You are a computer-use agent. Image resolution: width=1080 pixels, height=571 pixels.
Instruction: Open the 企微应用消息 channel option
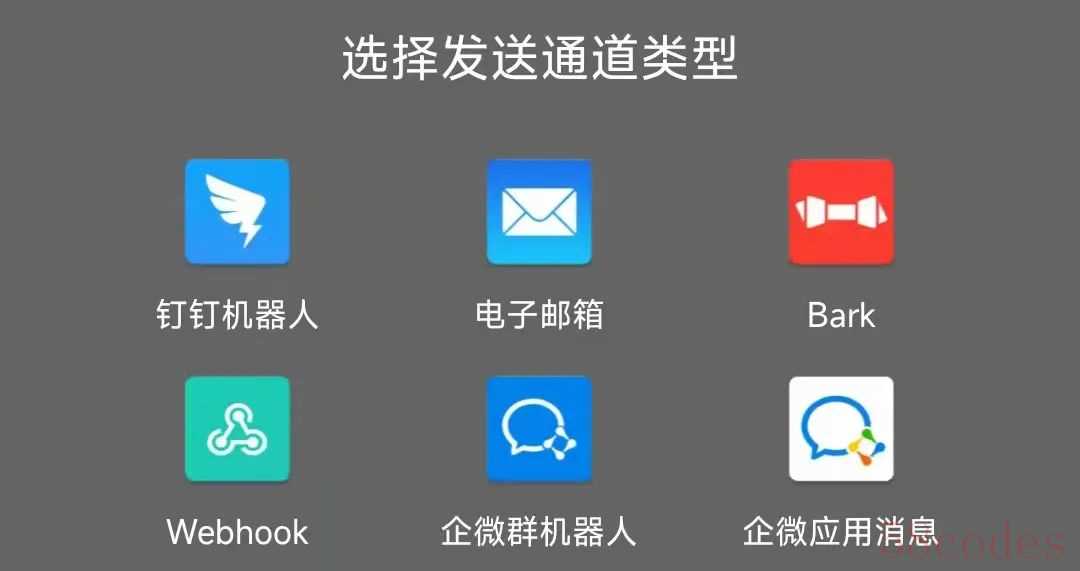click(841, 429)
